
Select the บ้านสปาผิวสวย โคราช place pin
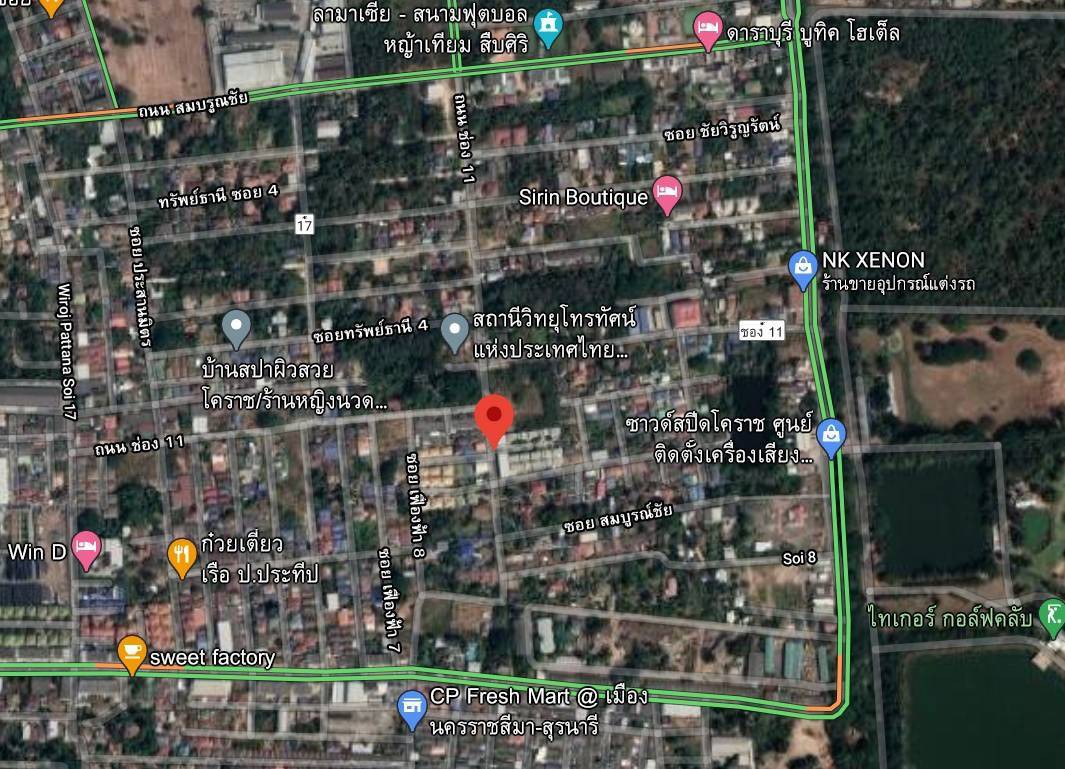click(236, 327)
